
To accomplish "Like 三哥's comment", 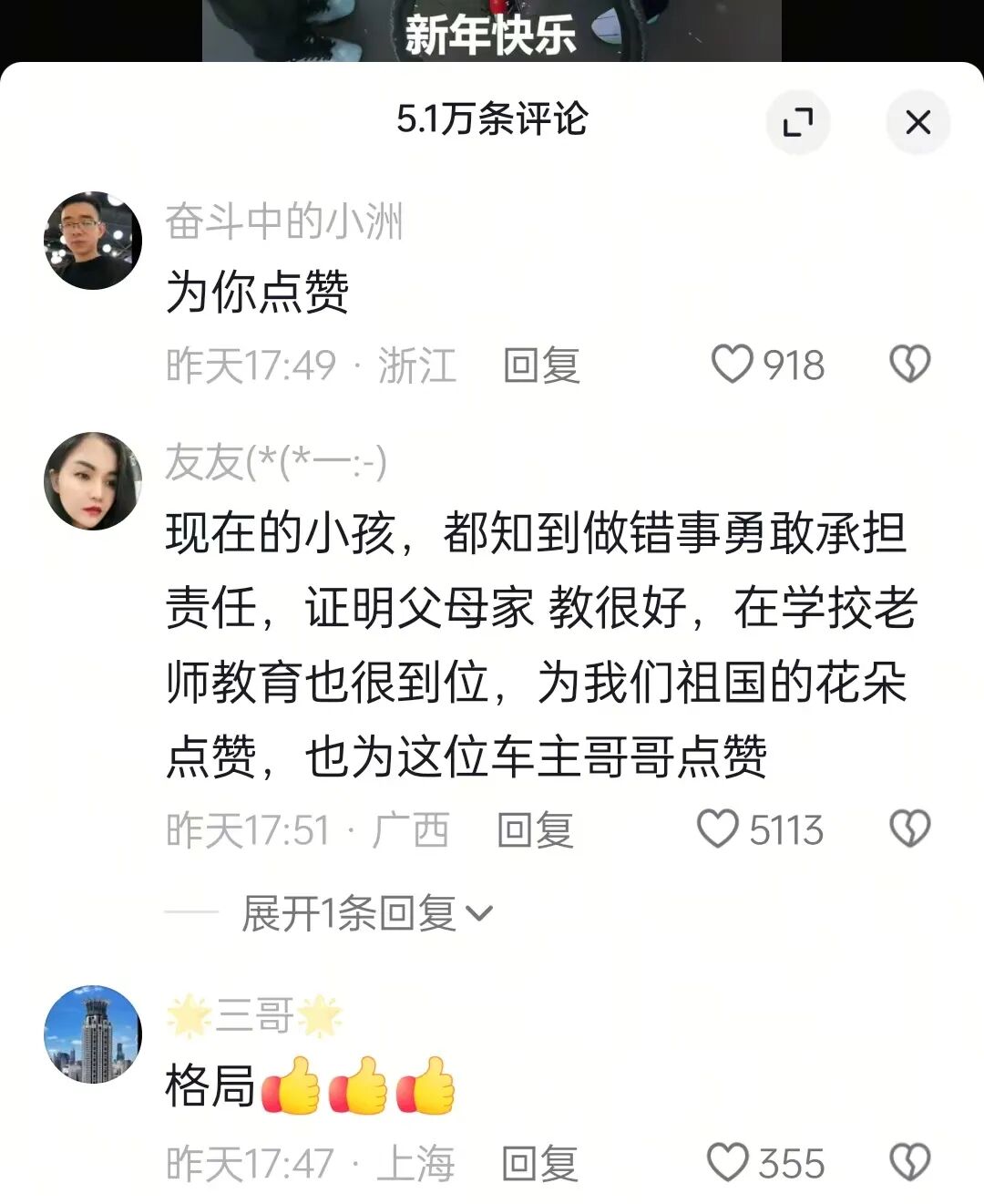I will 728,1163.
